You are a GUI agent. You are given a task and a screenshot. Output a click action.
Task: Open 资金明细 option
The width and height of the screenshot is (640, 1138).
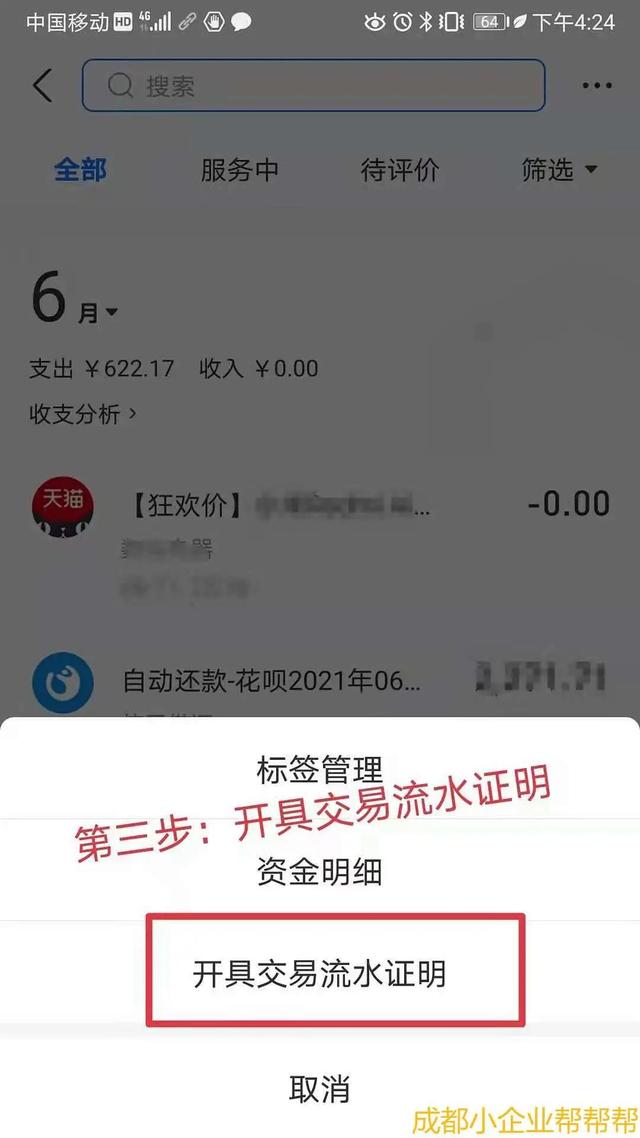coord(319,871)
